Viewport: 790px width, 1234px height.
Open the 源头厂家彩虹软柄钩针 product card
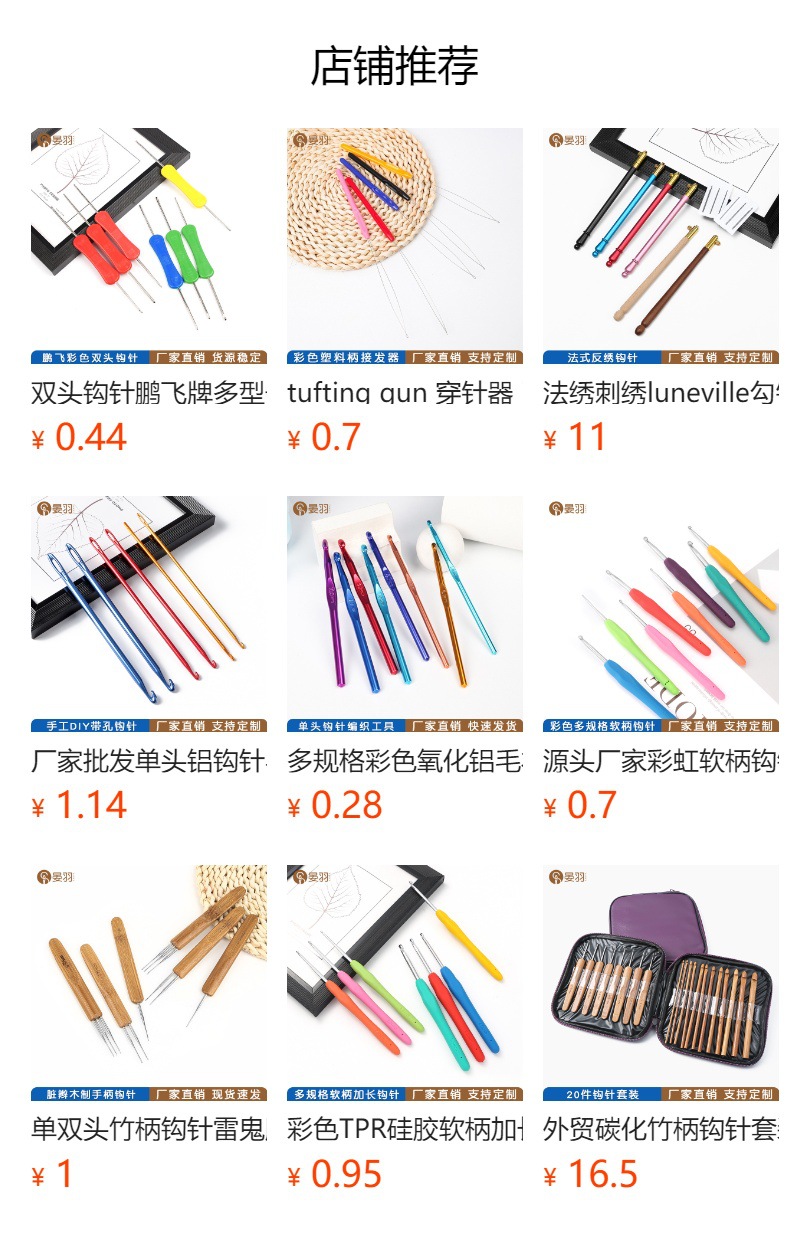point(661,660)
